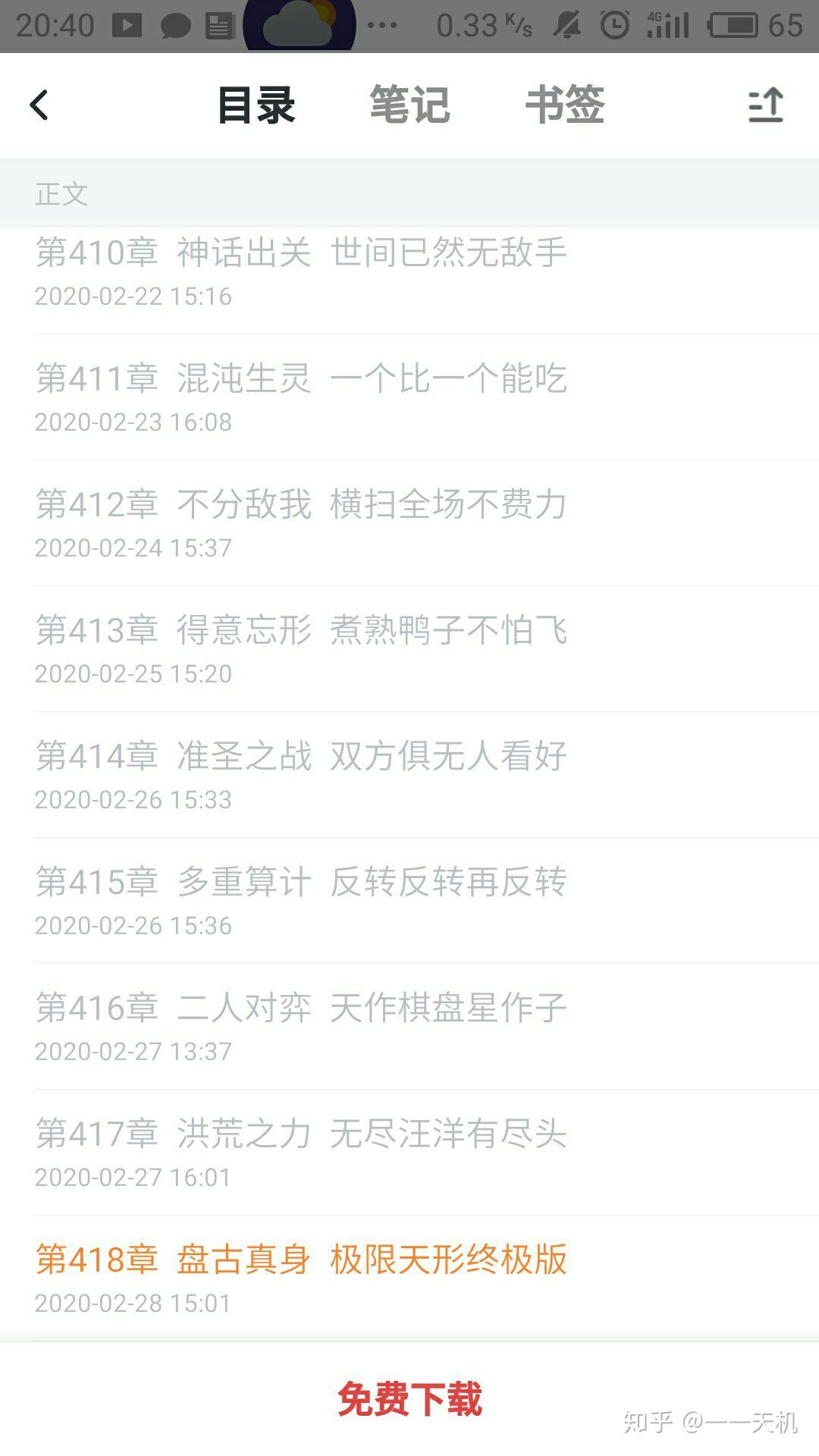819x1456 pixels.
Task: Open chapter 第417章 洪荒之力
Action: [x=301, y=1153]
